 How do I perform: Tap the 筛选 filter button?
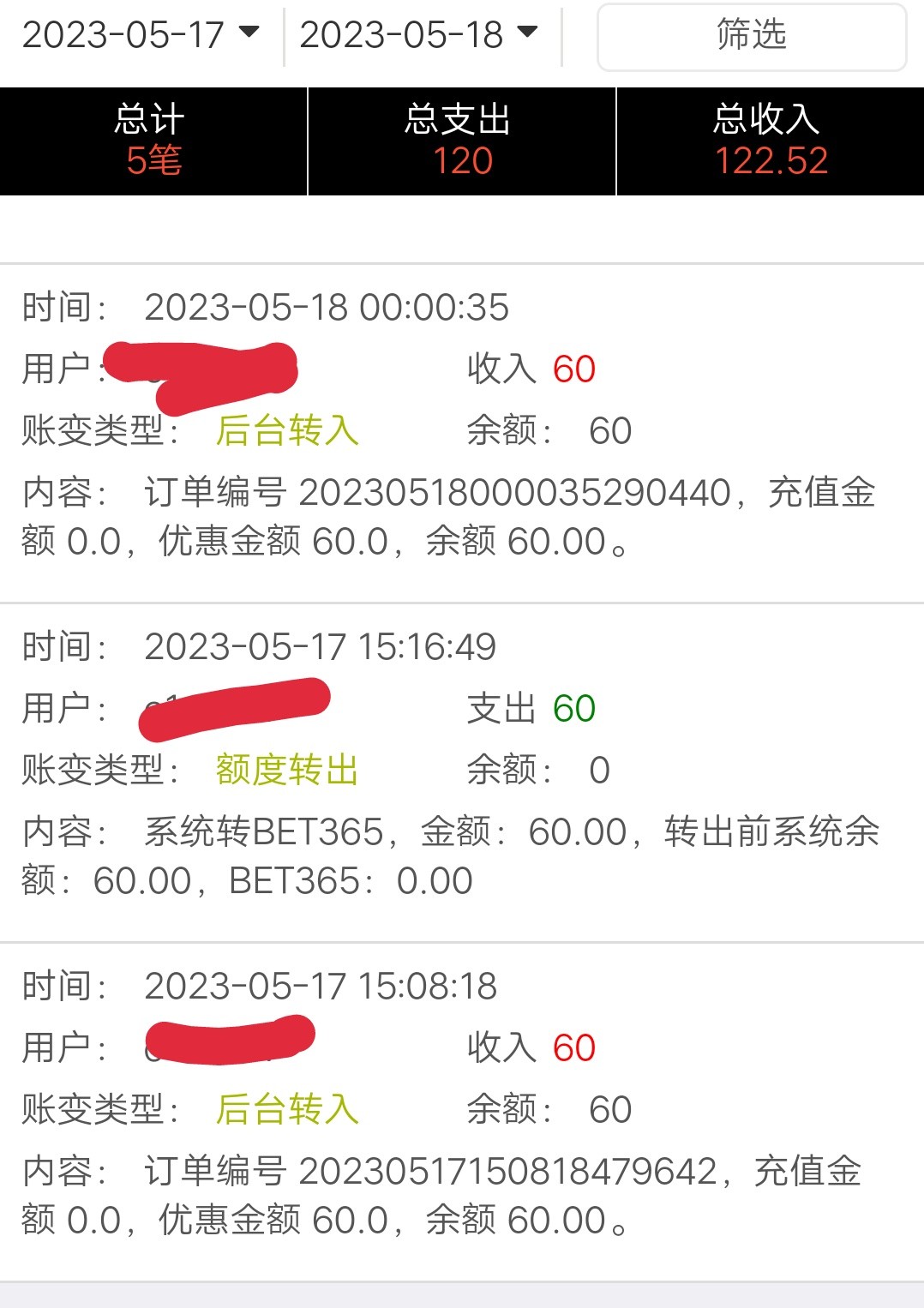click(x=751, y=37)
